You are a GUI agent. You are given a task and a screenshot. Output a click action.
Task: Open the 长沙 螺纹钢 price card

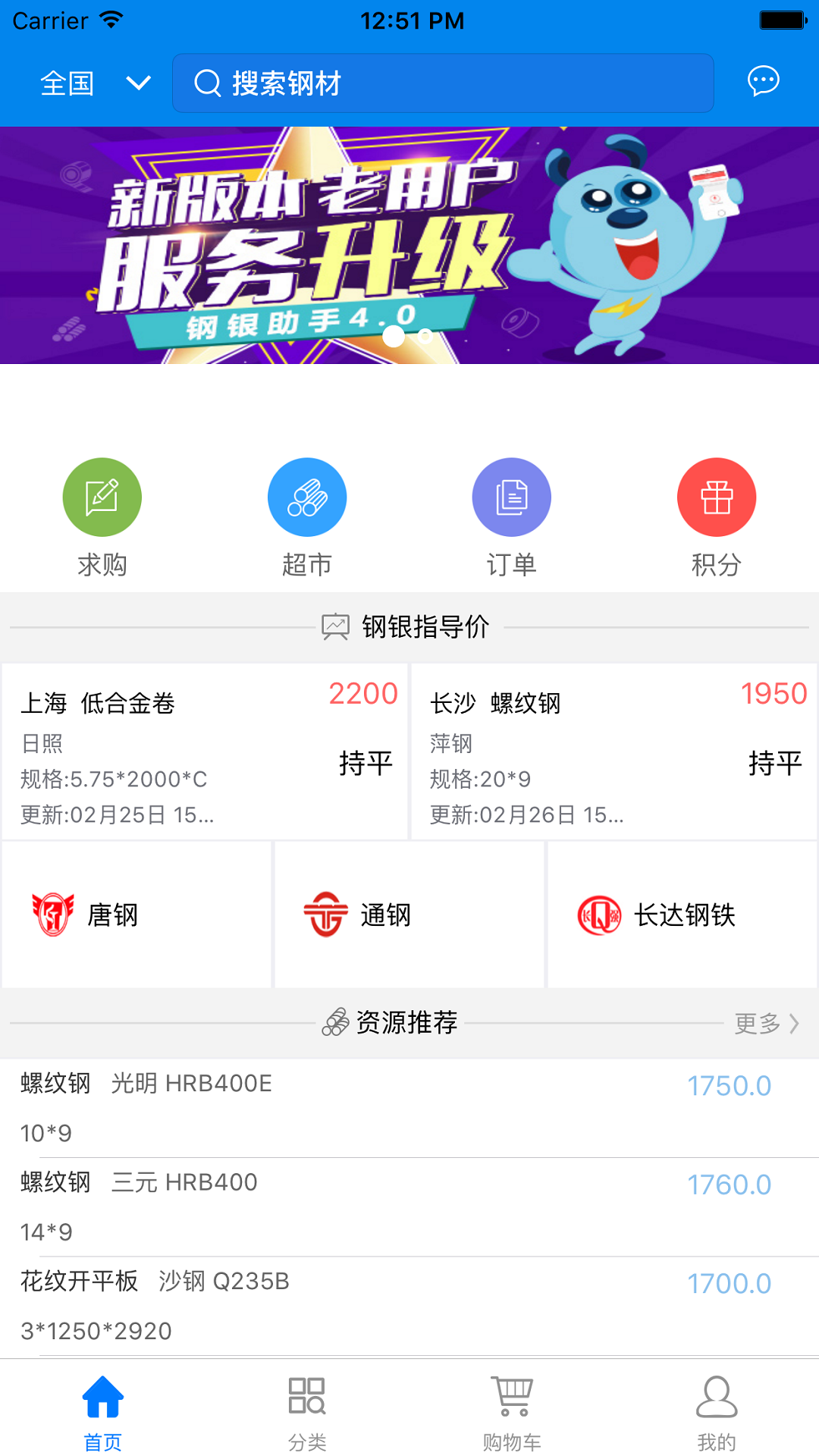pos(614,751)
